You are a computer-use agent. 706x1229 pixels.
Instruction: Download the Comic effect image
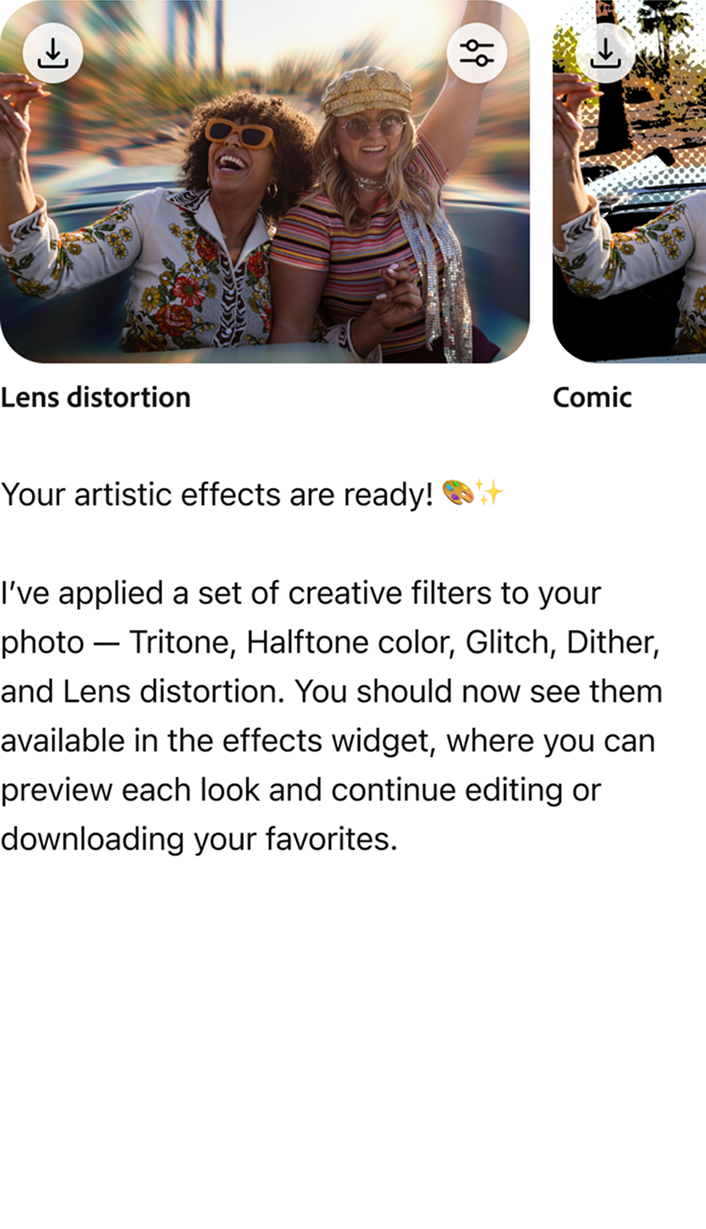[605, 53]
